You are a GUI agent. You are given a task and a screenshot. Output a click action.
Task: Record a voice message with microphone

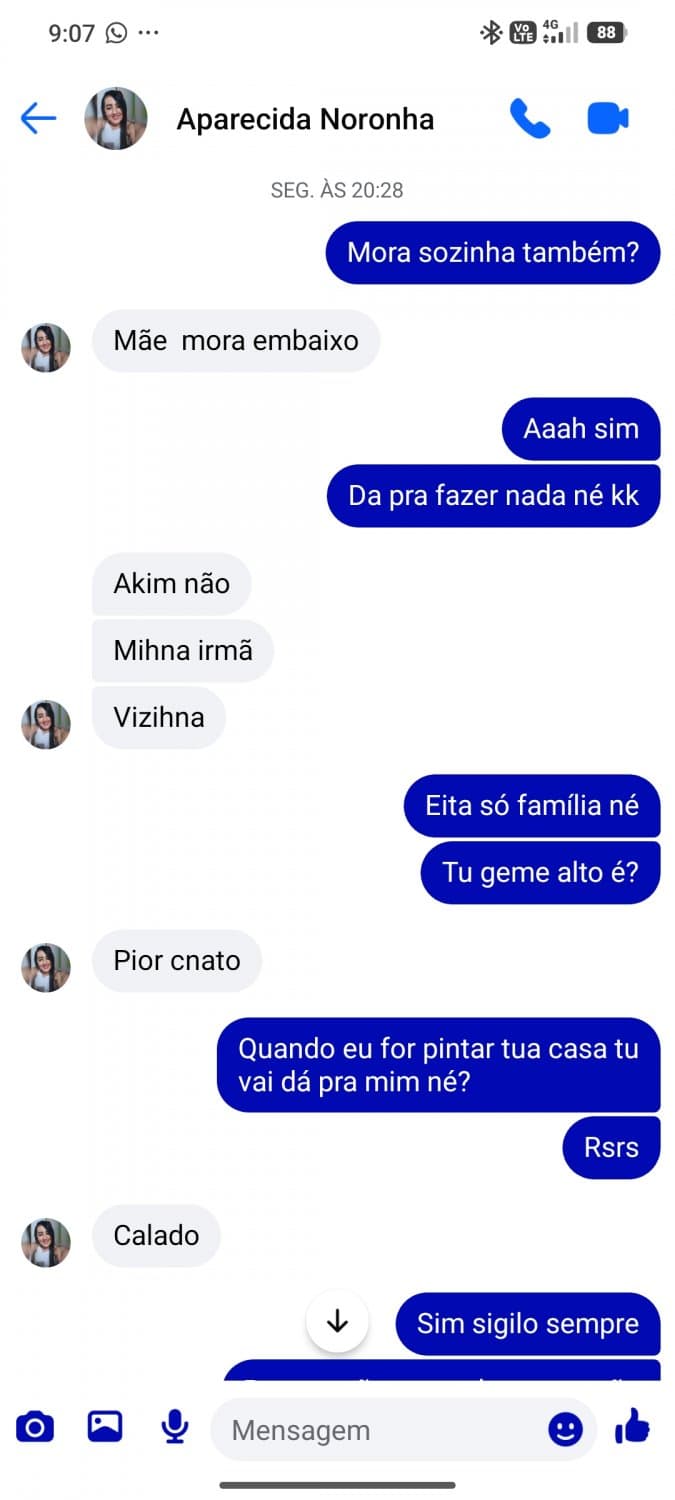(x=175, y=1427)
